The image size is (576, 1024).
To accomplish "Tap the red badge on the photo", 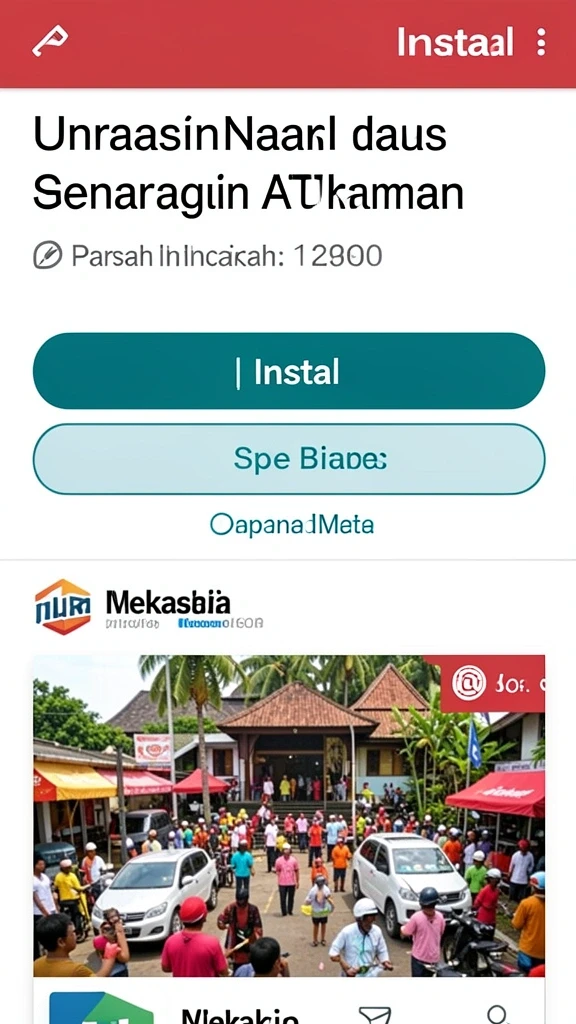I will (492, 684).
